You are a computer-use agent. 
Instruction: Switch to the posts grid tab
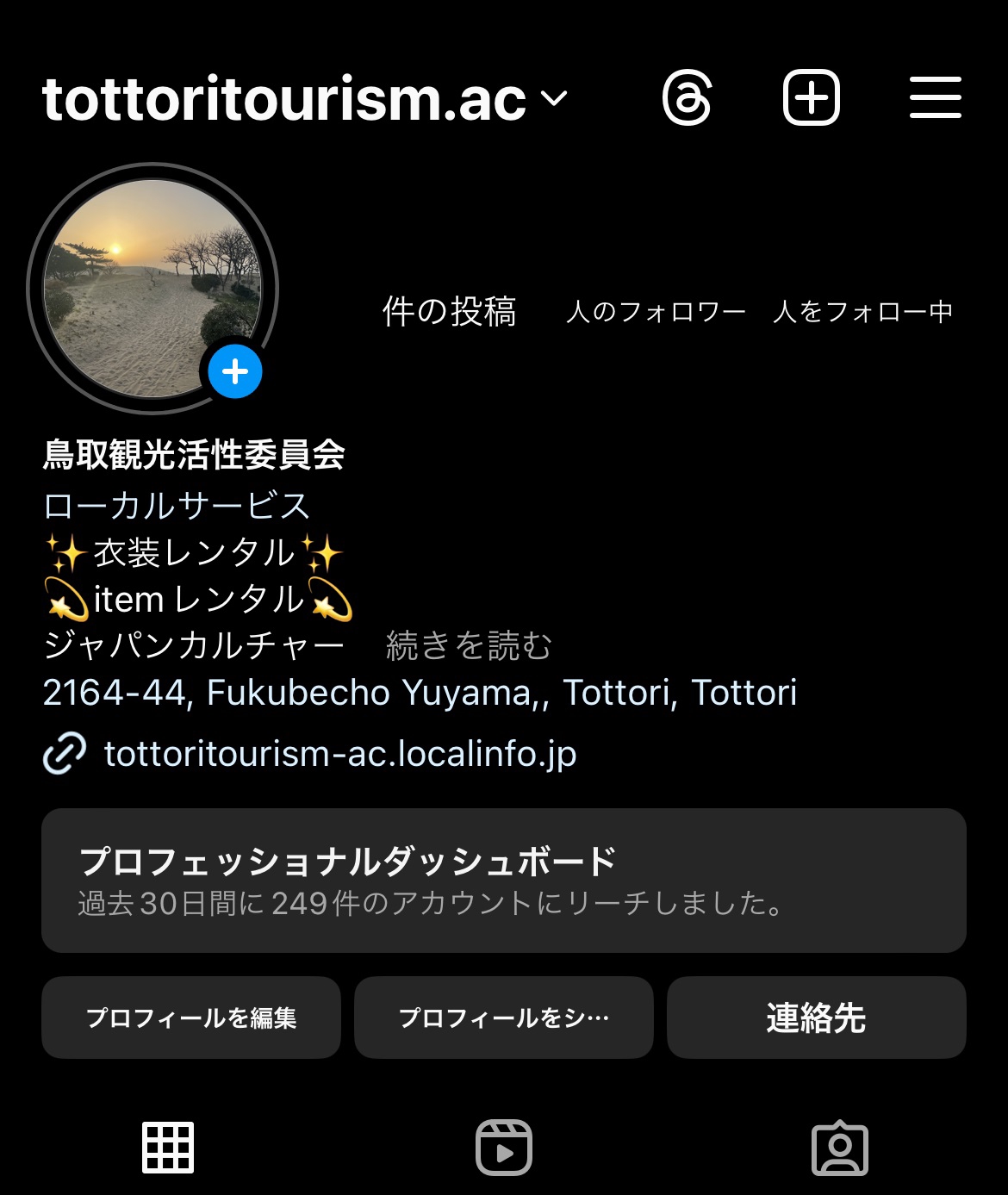pos(168,1148)
